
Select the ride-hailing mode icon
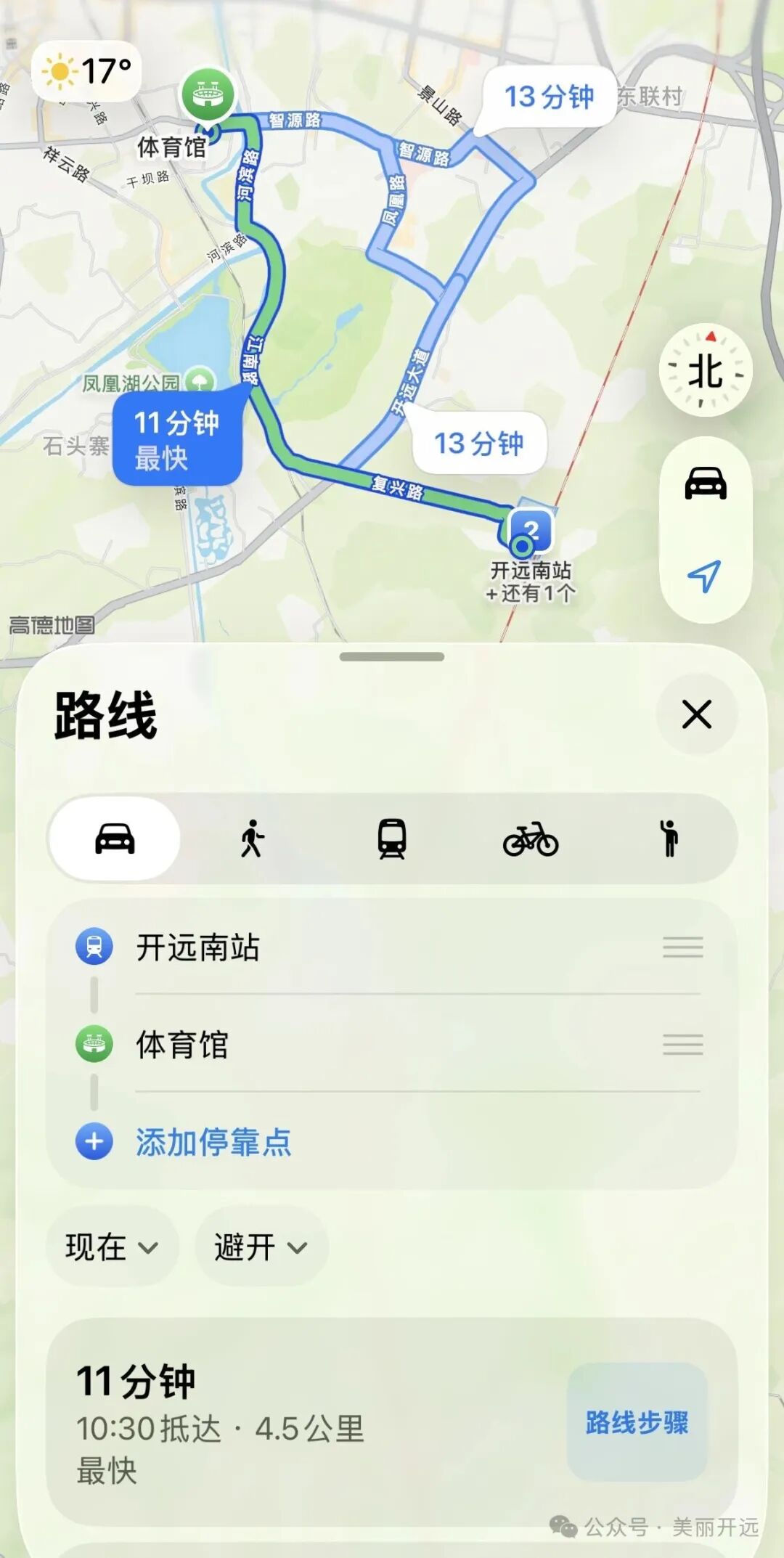[x=669, y=838]
